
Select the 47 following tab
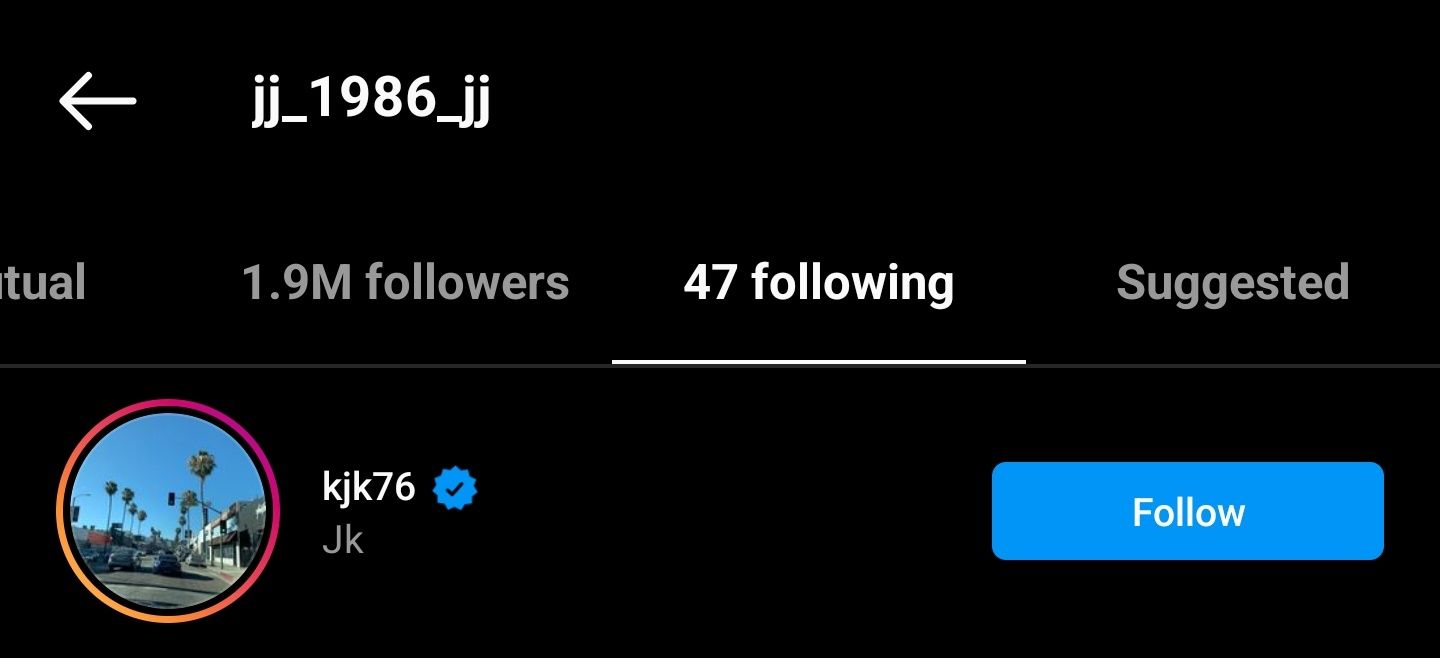818,283
